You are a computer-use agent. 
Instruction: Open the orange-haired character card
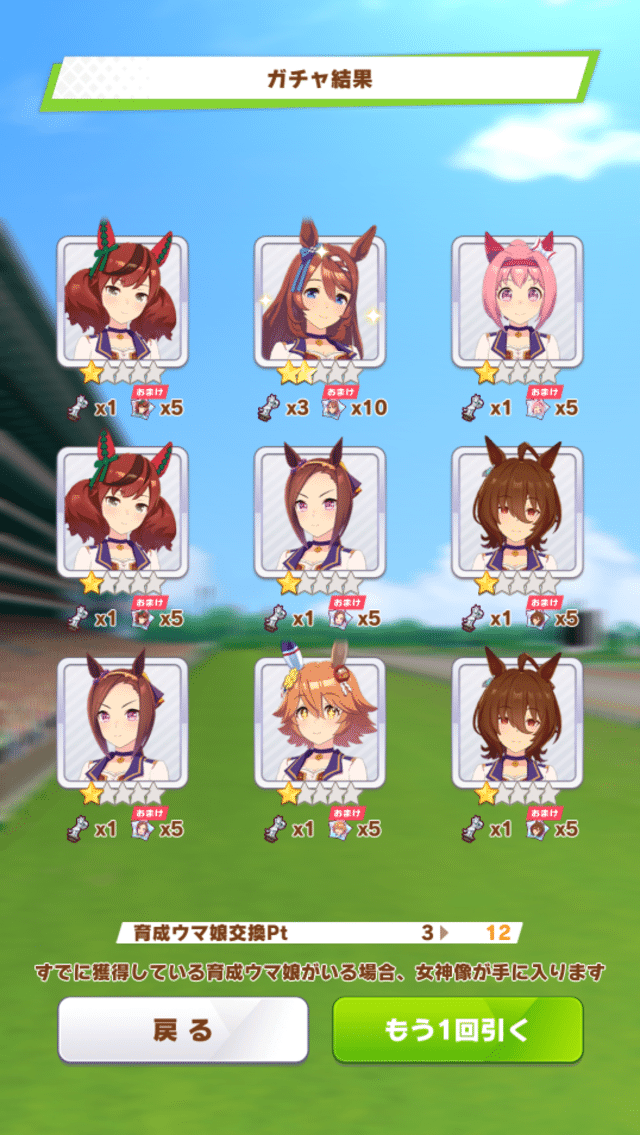click(x=319, y=722)
